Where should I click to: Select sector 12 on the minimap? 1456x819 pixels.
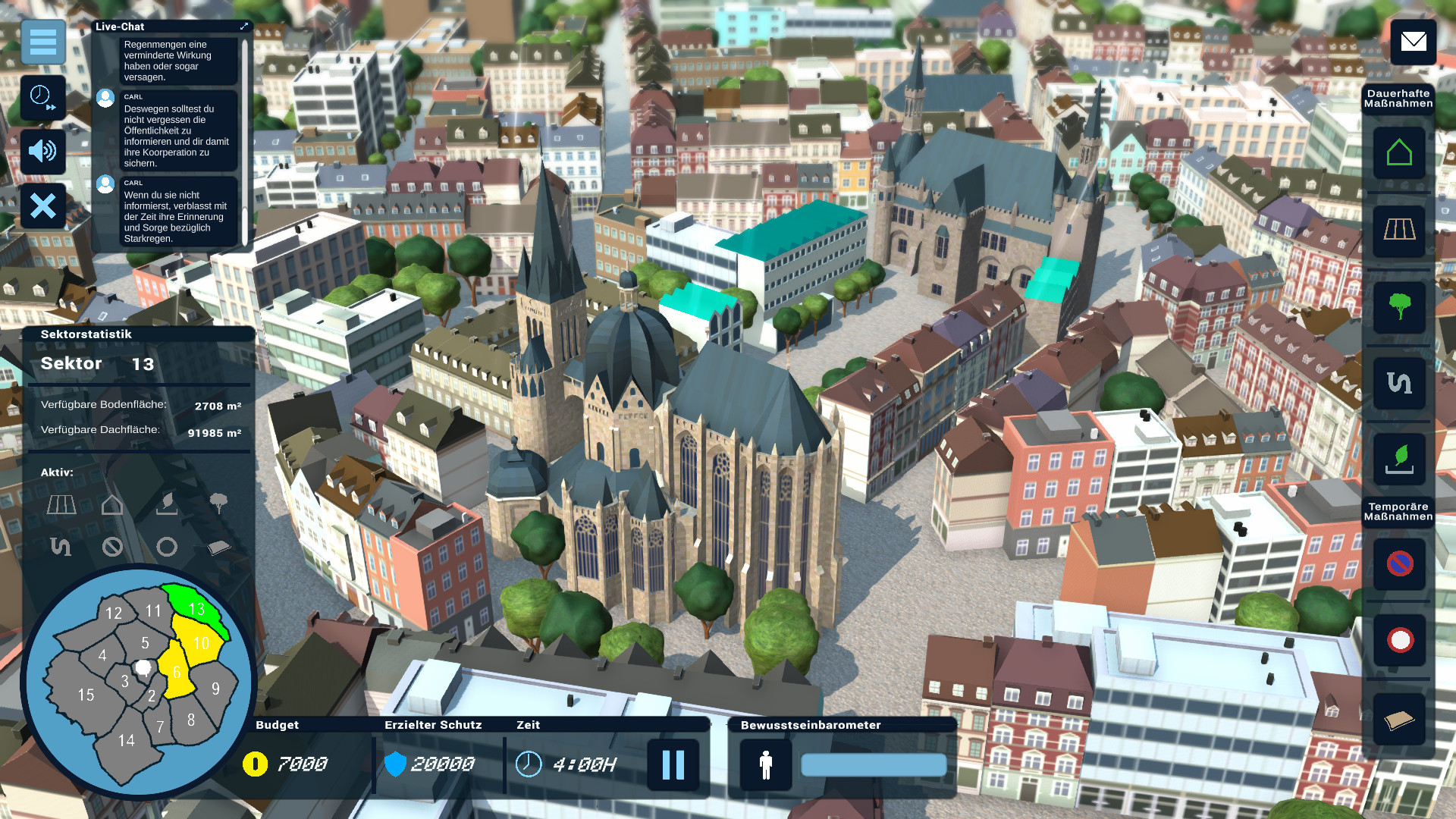pyautogui.click(x=113, y=613)
